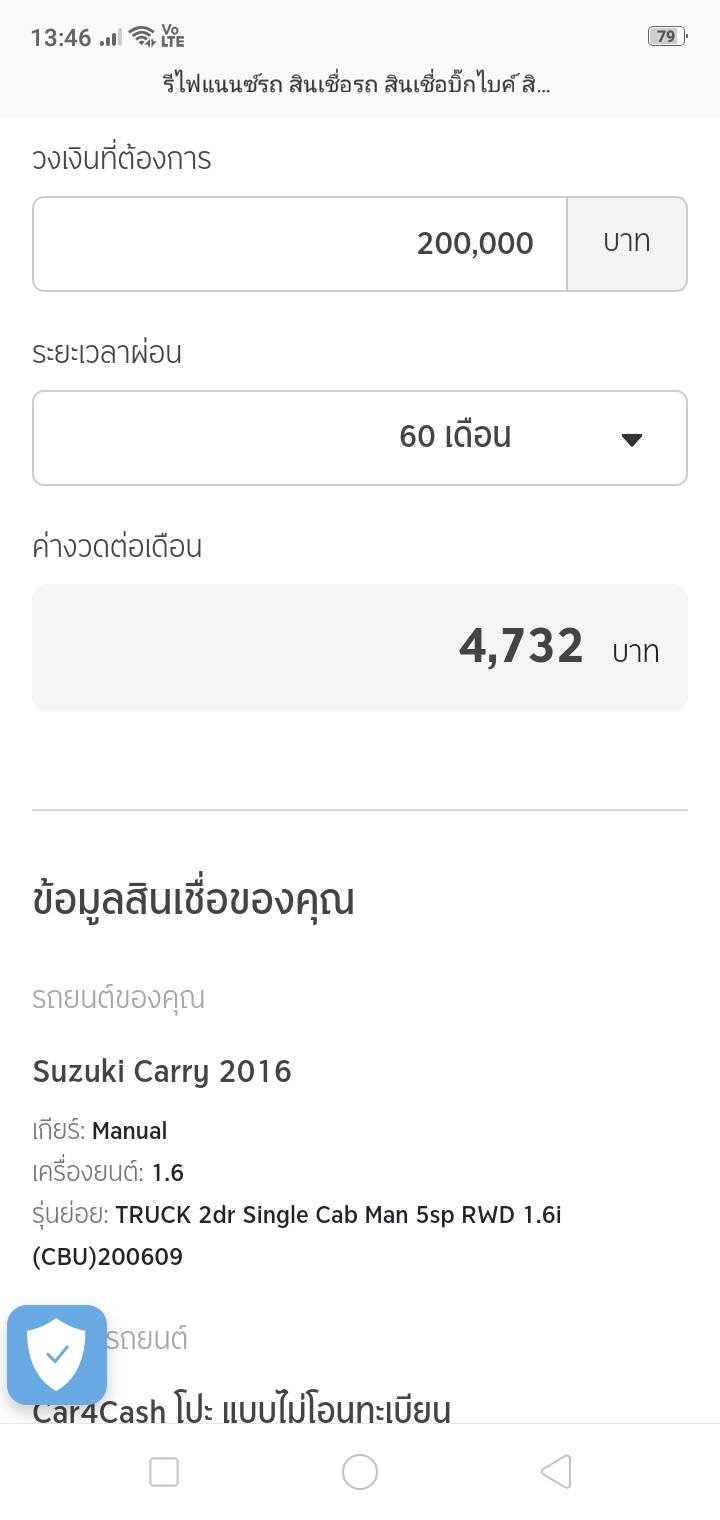Image resolution: width=720 pixels, height=1520 pixels.
Task: Open recent apps with the square button
Action: point(164,1472)
